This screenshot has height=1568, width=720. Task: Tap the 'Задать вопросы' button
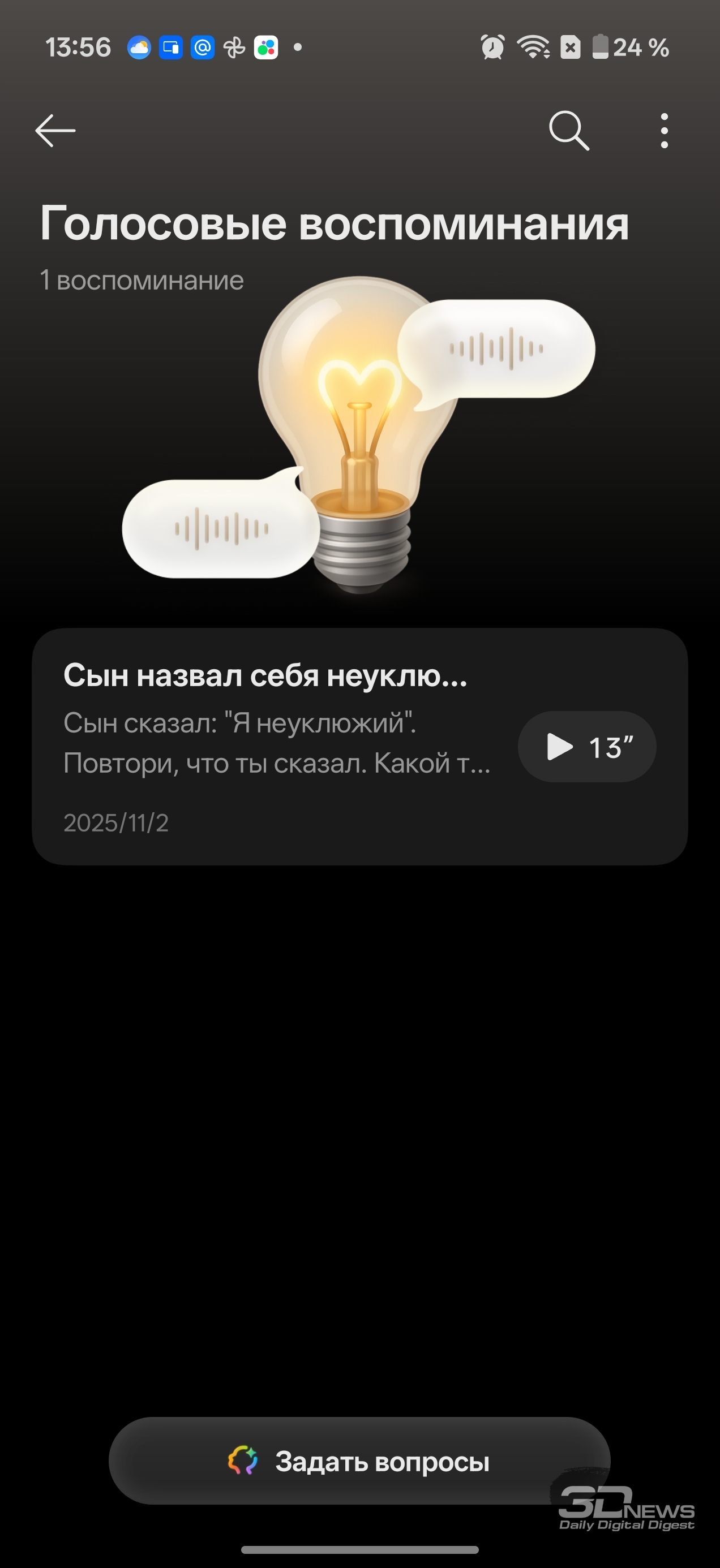[359, 1462]
